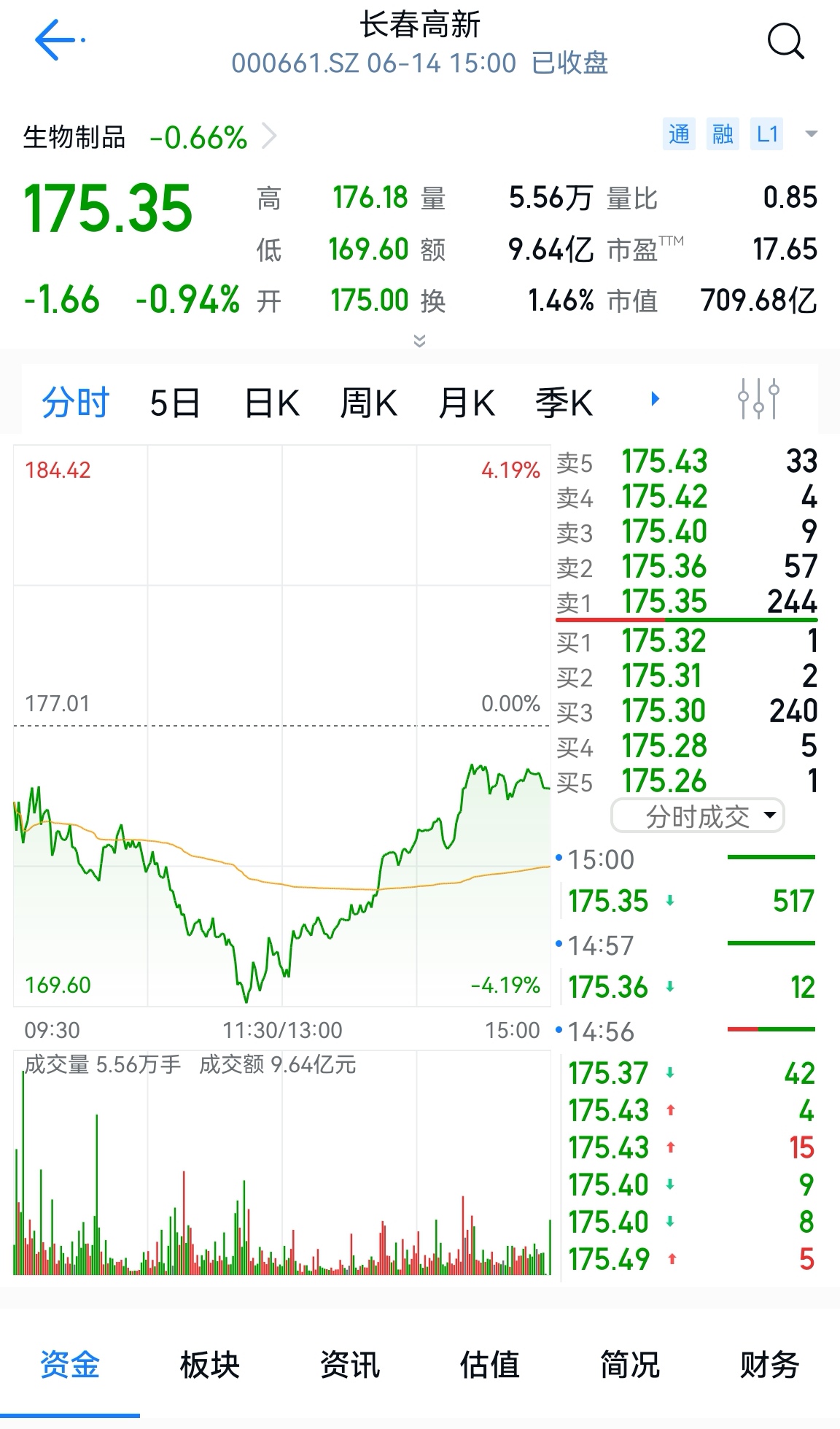Select the 资金 tab
The image size is (840, 1429).
[70, 1365]
